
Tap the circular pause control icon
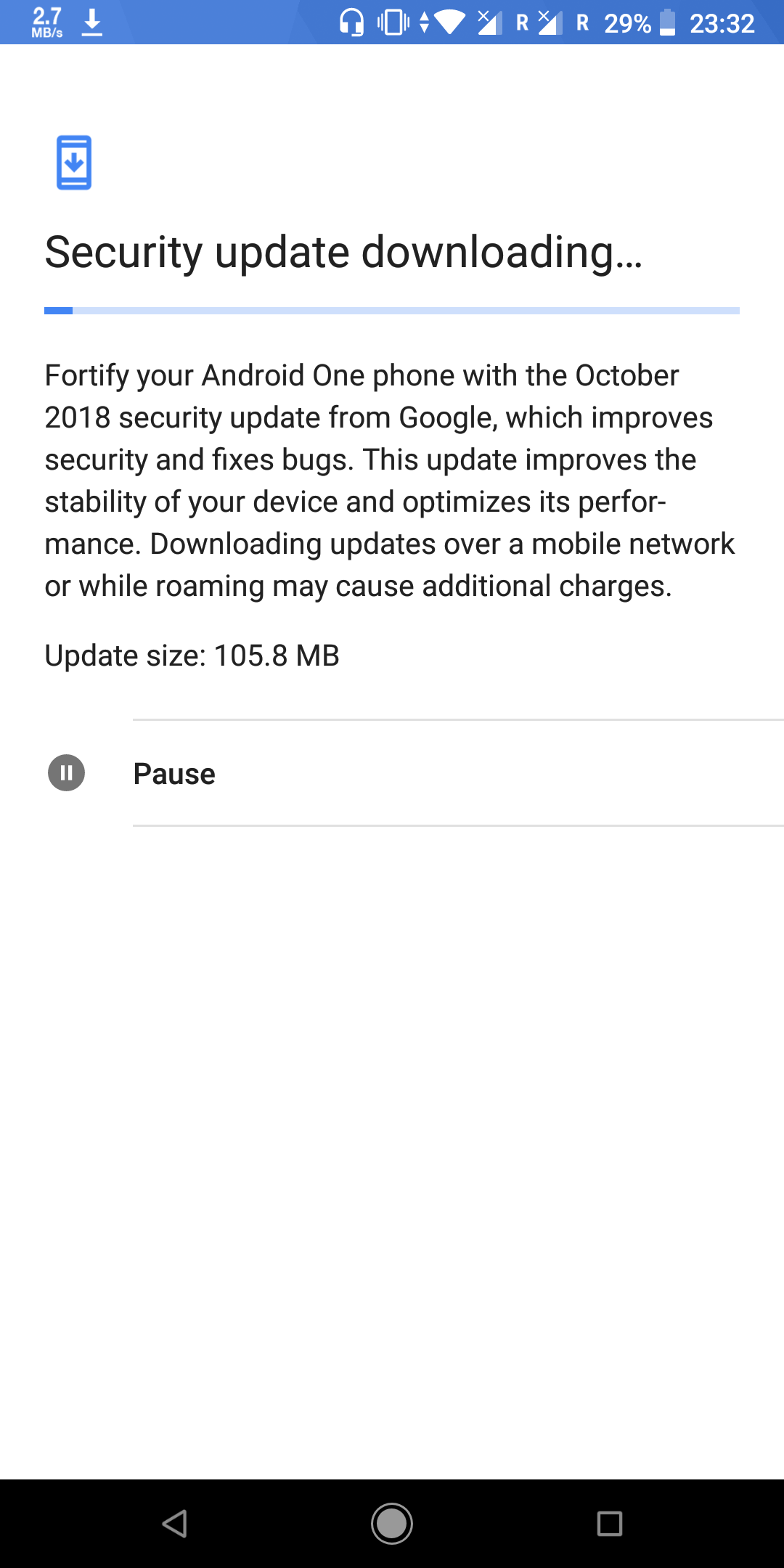67,772
